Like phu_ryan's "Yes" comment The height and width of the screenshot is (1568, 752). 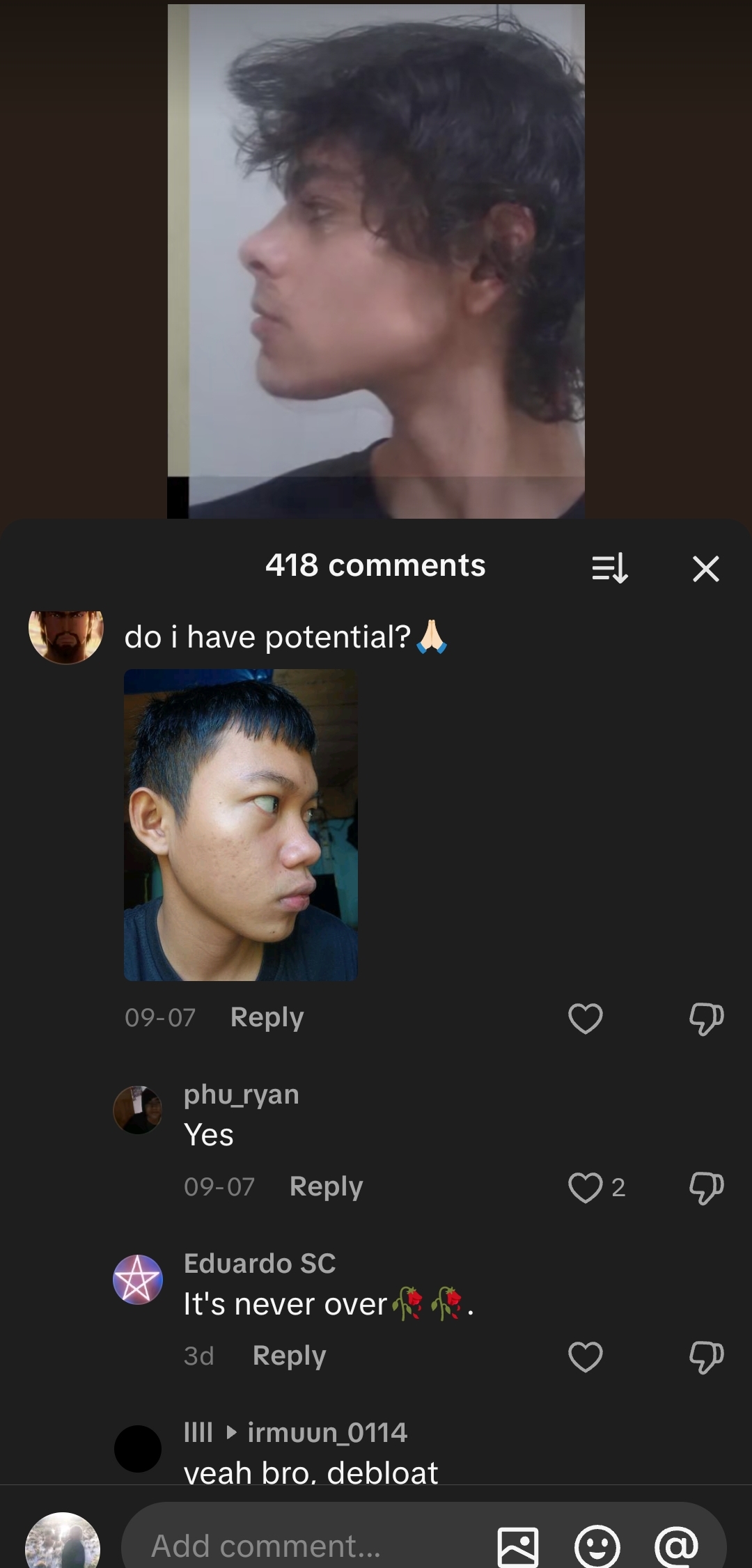coord(585,1187)
